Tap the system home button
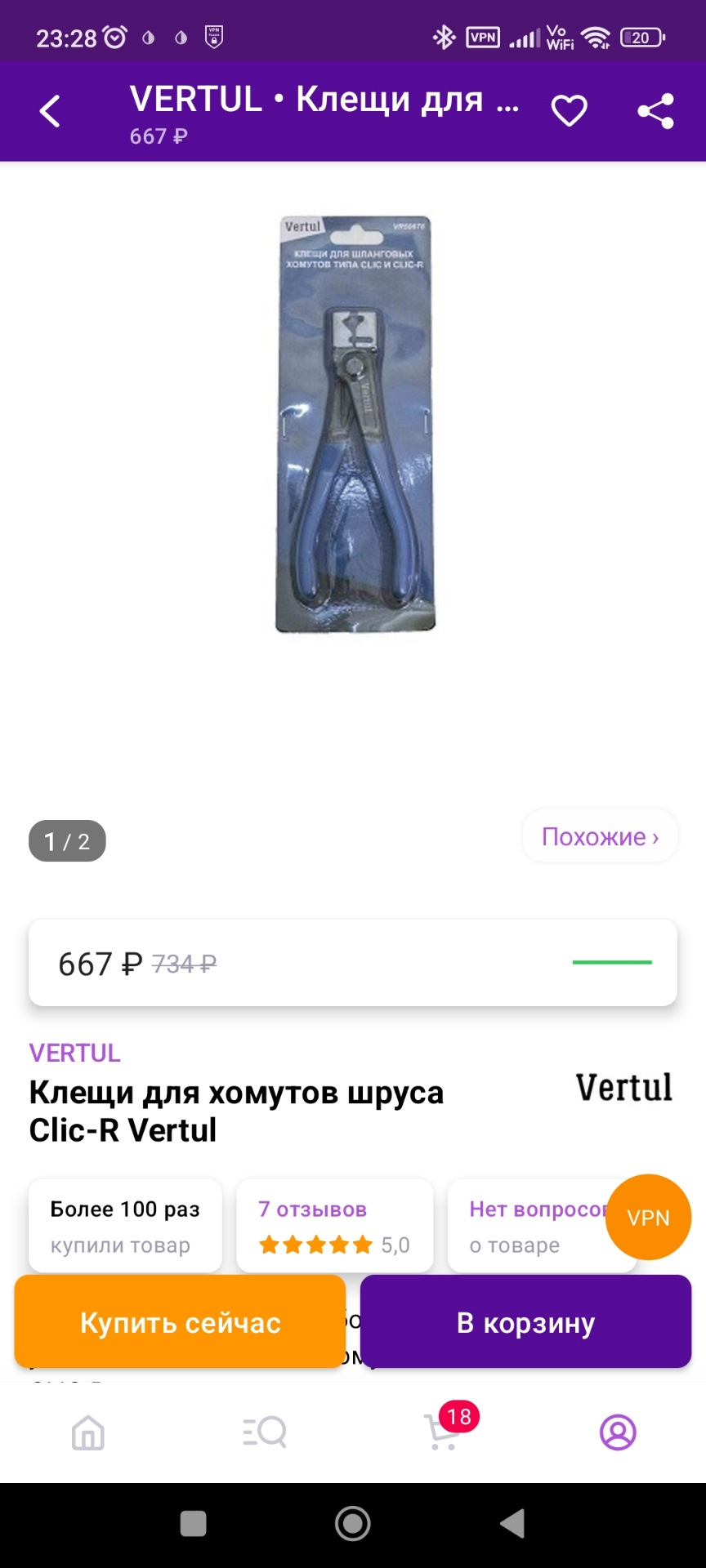706x1568 pixels. (x=353, y=1523)
